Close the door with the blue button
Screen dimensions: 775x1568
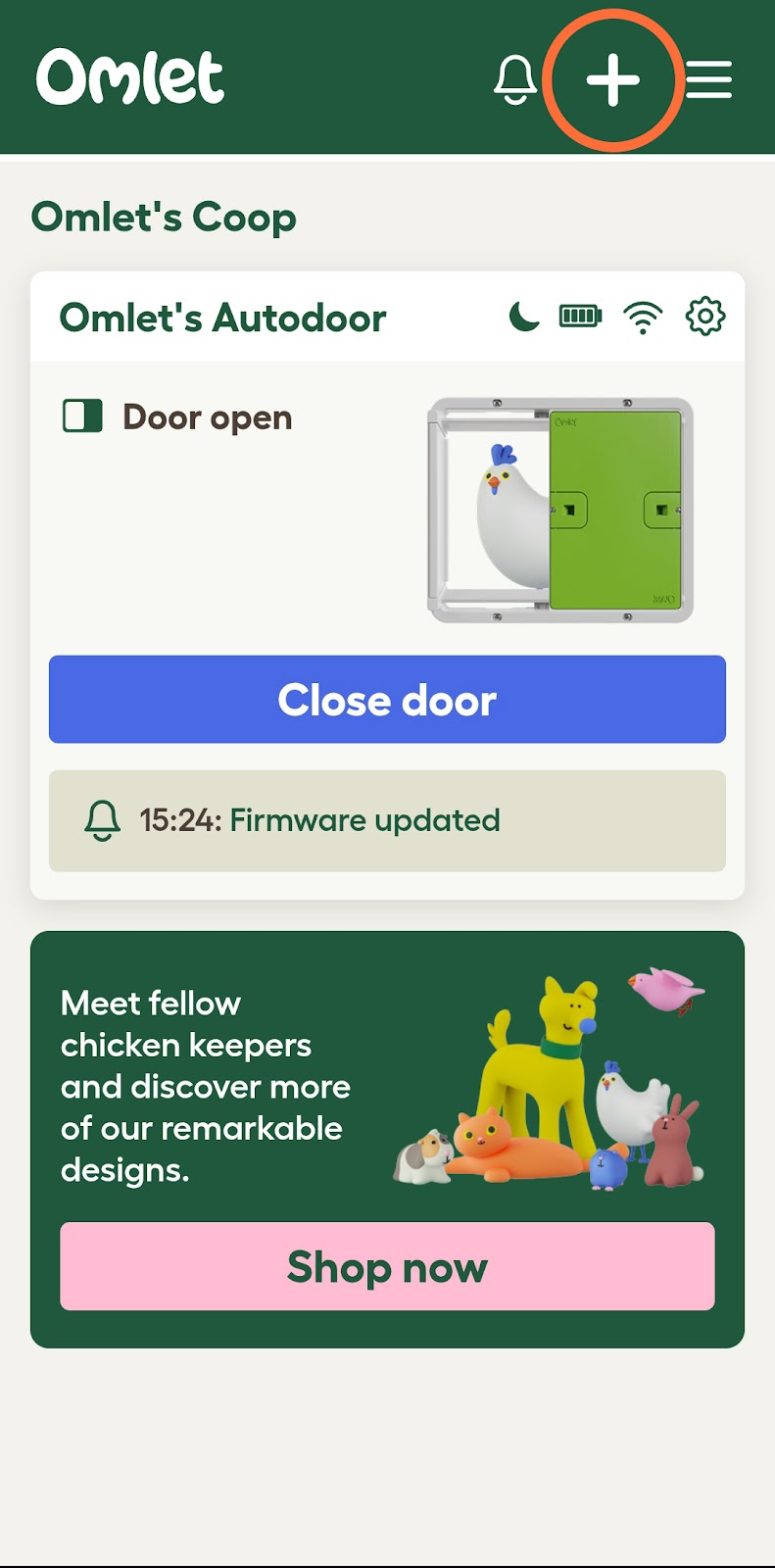[387, 700]
